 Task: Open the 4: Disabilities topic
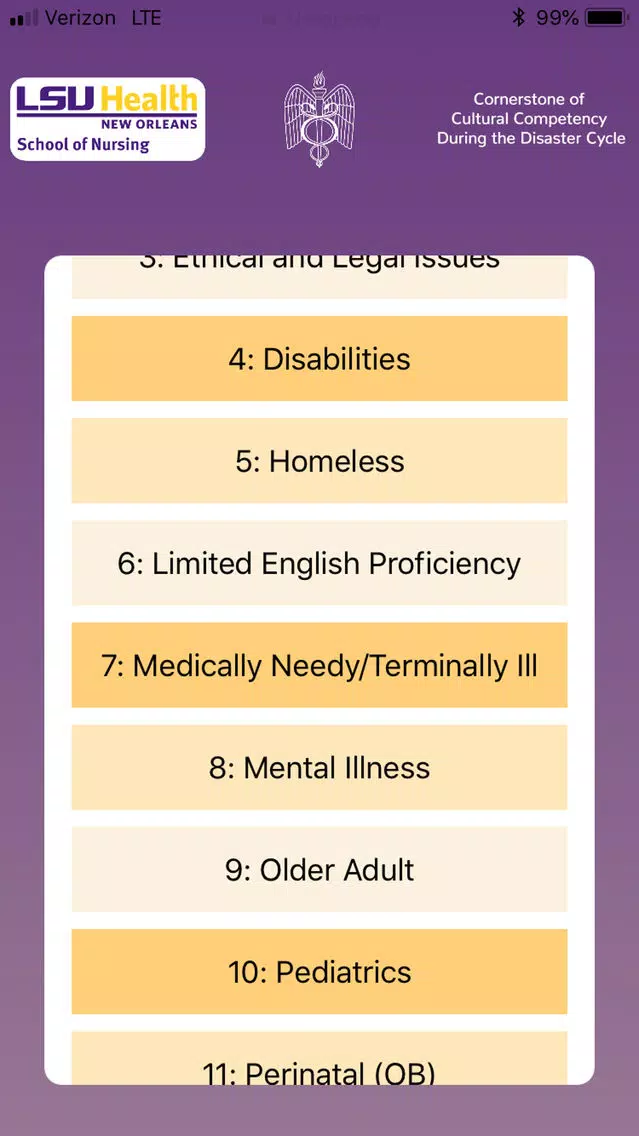click(320, 359)
